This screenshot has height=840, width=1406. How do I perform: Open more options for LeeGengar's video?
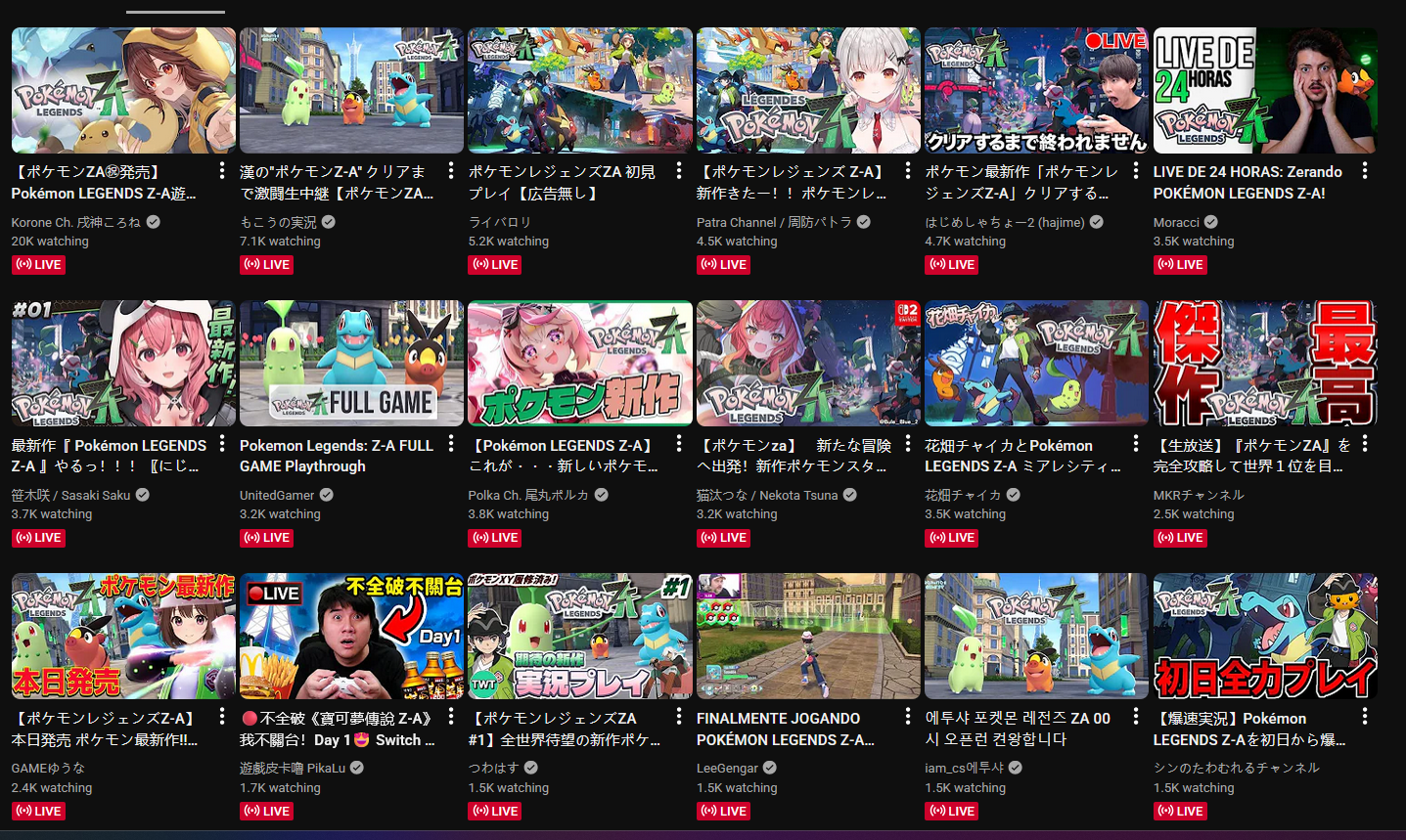907,717
